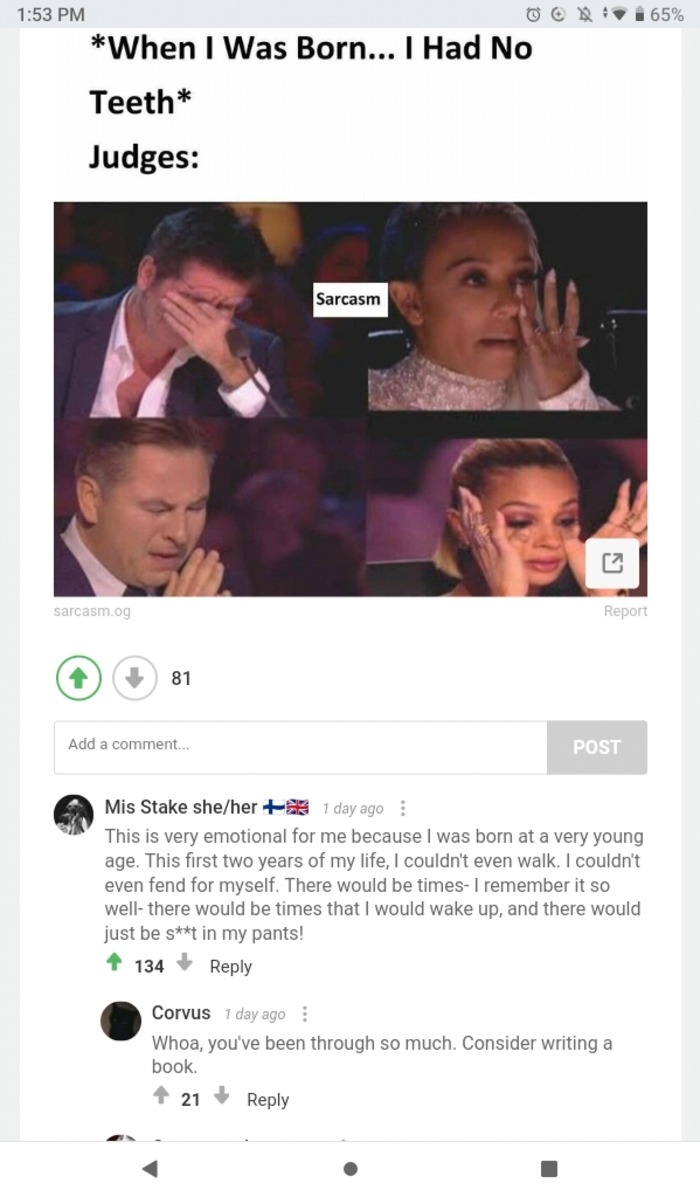Viewport: 700px width, 1197px height.
Task: Downvote the judges meme post
Action: point(135,678)
